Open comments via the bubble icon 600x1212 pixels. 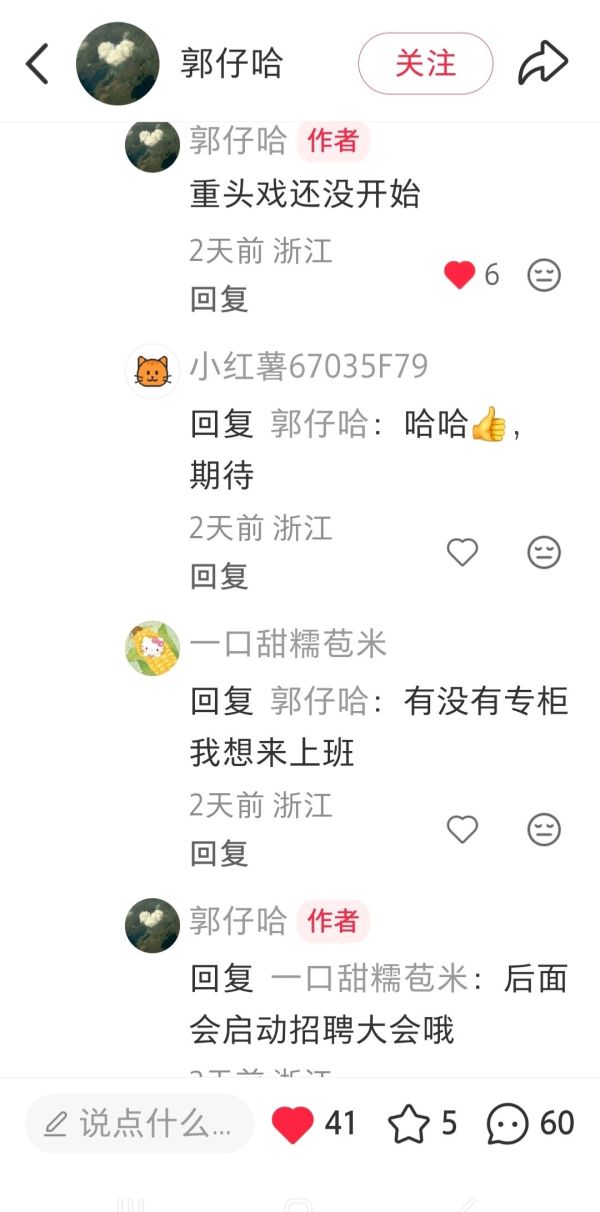click(x=508, y=1124)
